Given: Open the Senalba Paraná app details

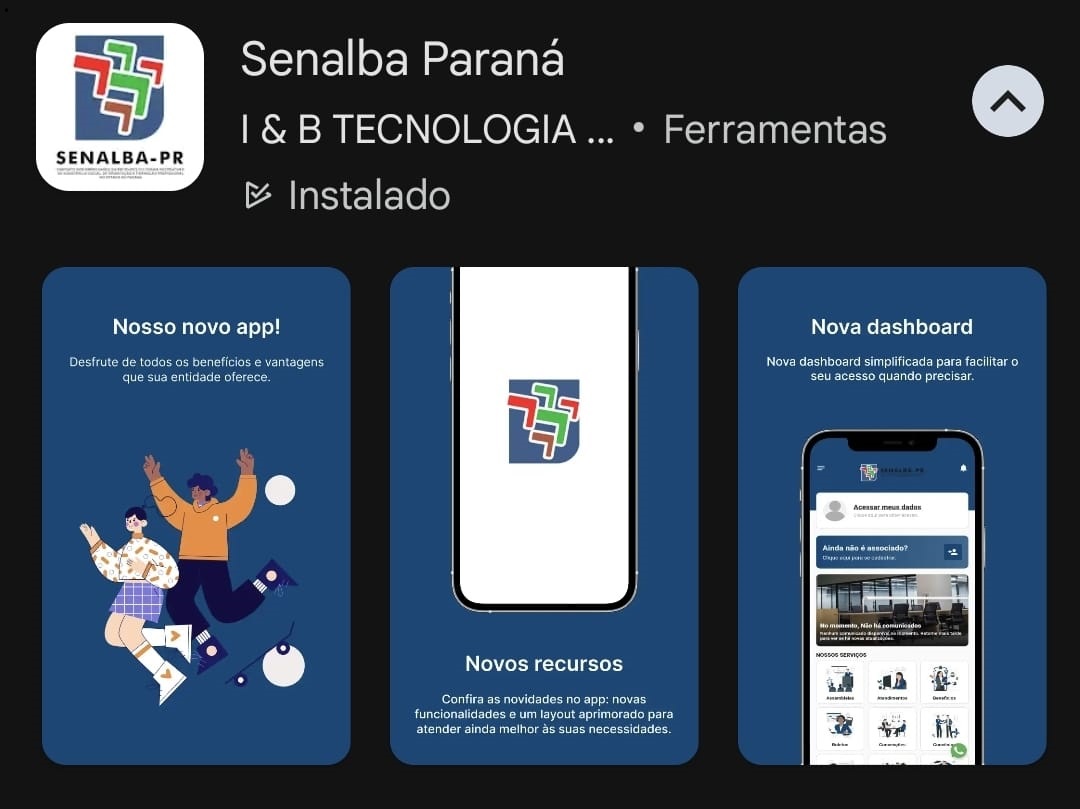Looking at the screenshot, I should click(x=402, y=60).
